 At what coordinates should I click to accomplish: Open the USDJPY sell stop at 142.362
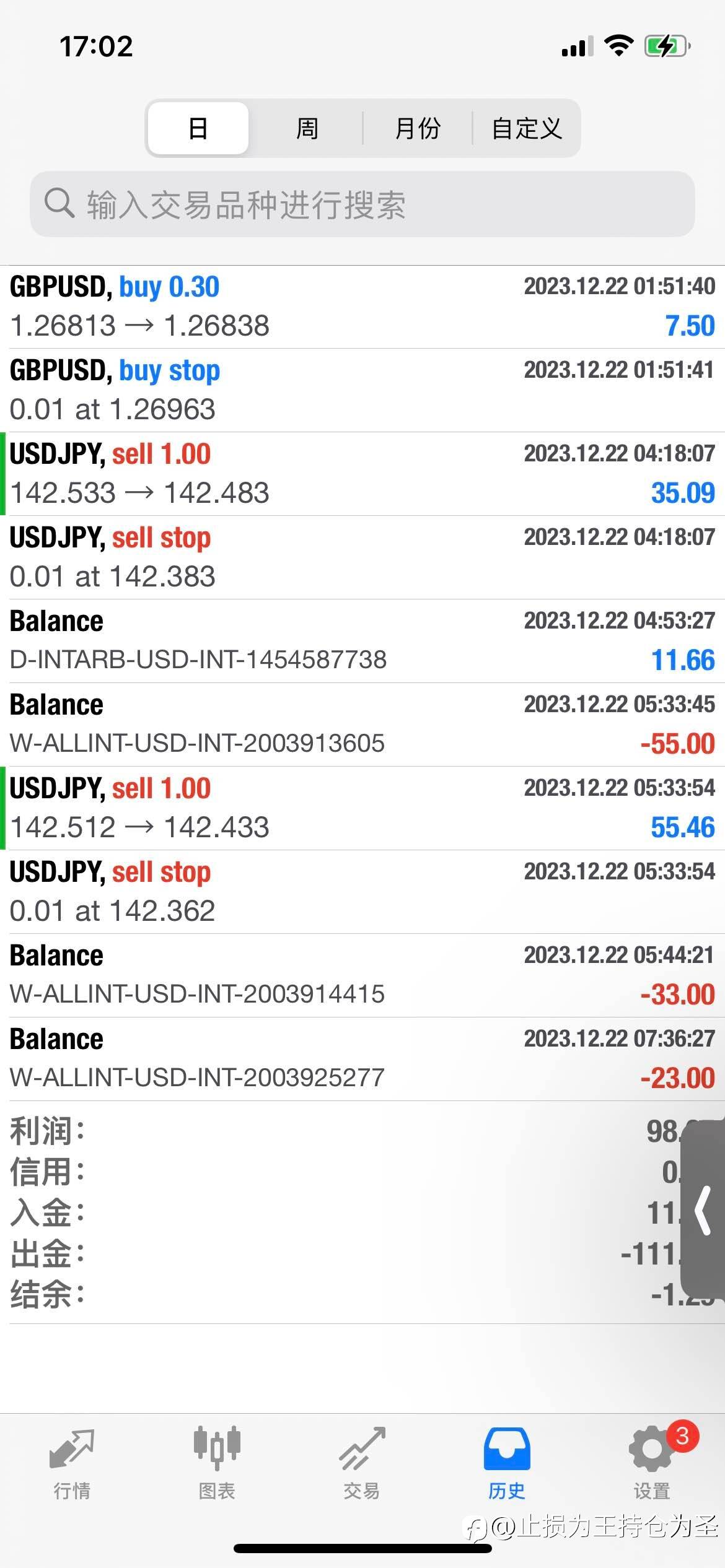pyautogui.click(x=362, y=892)
